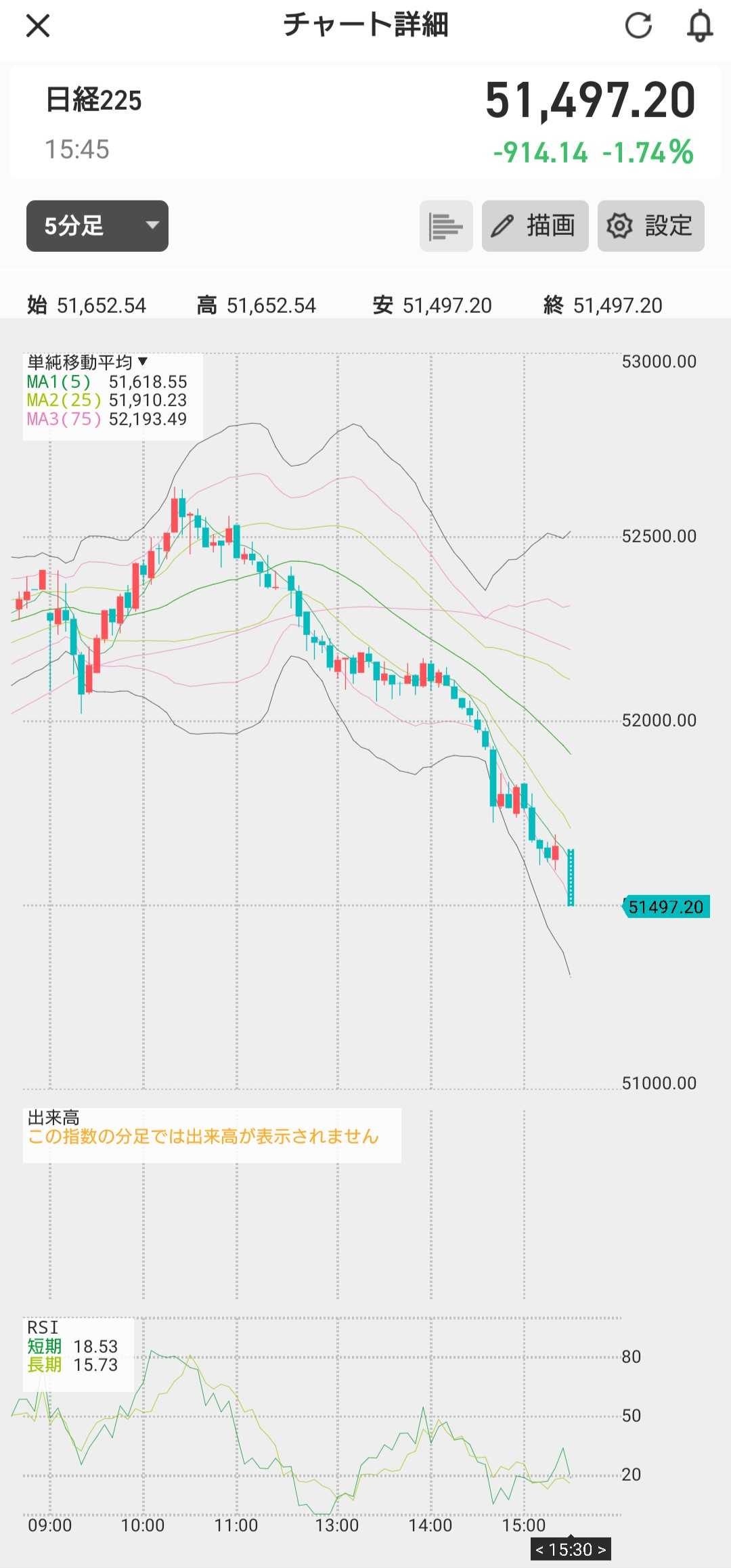Close the chart detail screen
This screenshot has width=731, height=1568.
tap(38, 26)
